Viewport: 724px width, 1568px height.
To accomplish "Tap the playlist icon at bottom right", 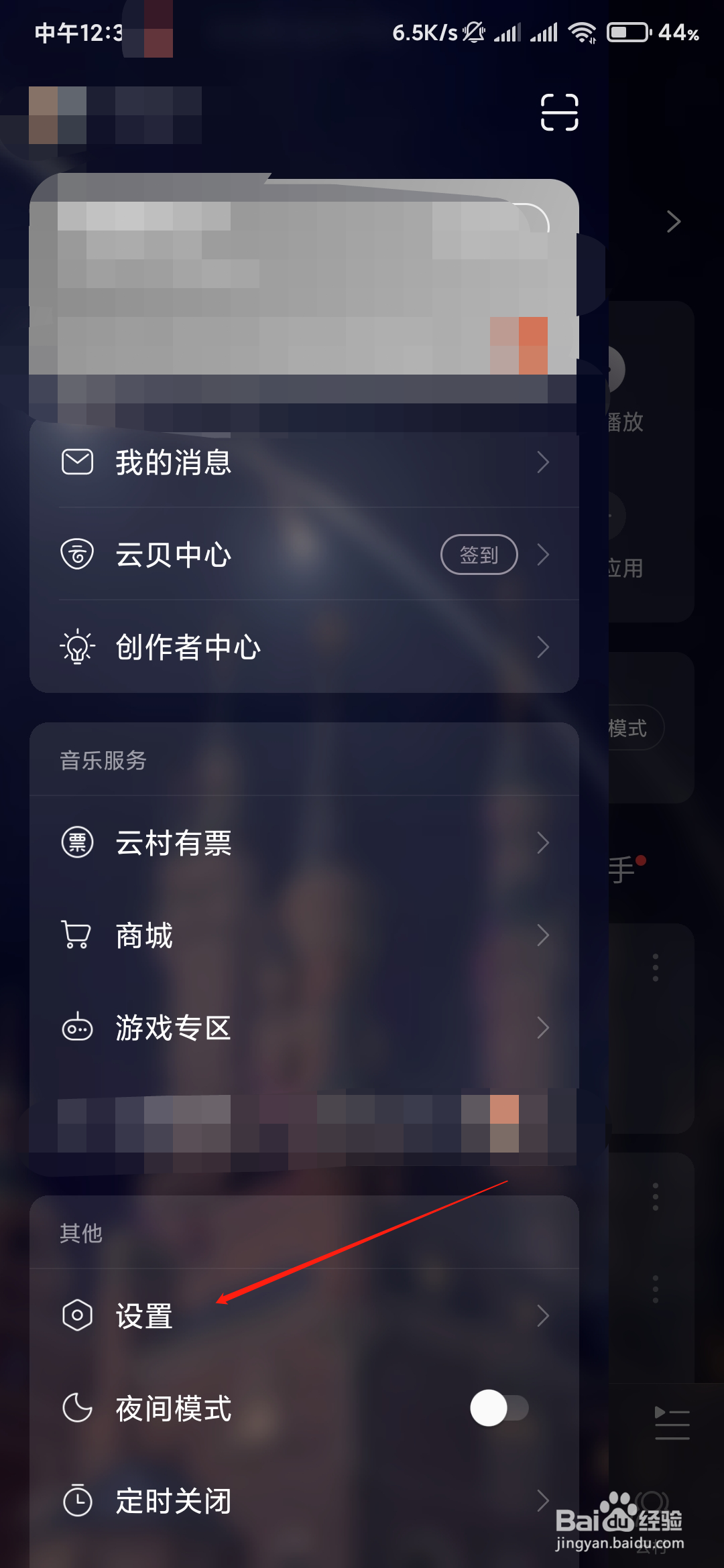I will [672, 1416].
